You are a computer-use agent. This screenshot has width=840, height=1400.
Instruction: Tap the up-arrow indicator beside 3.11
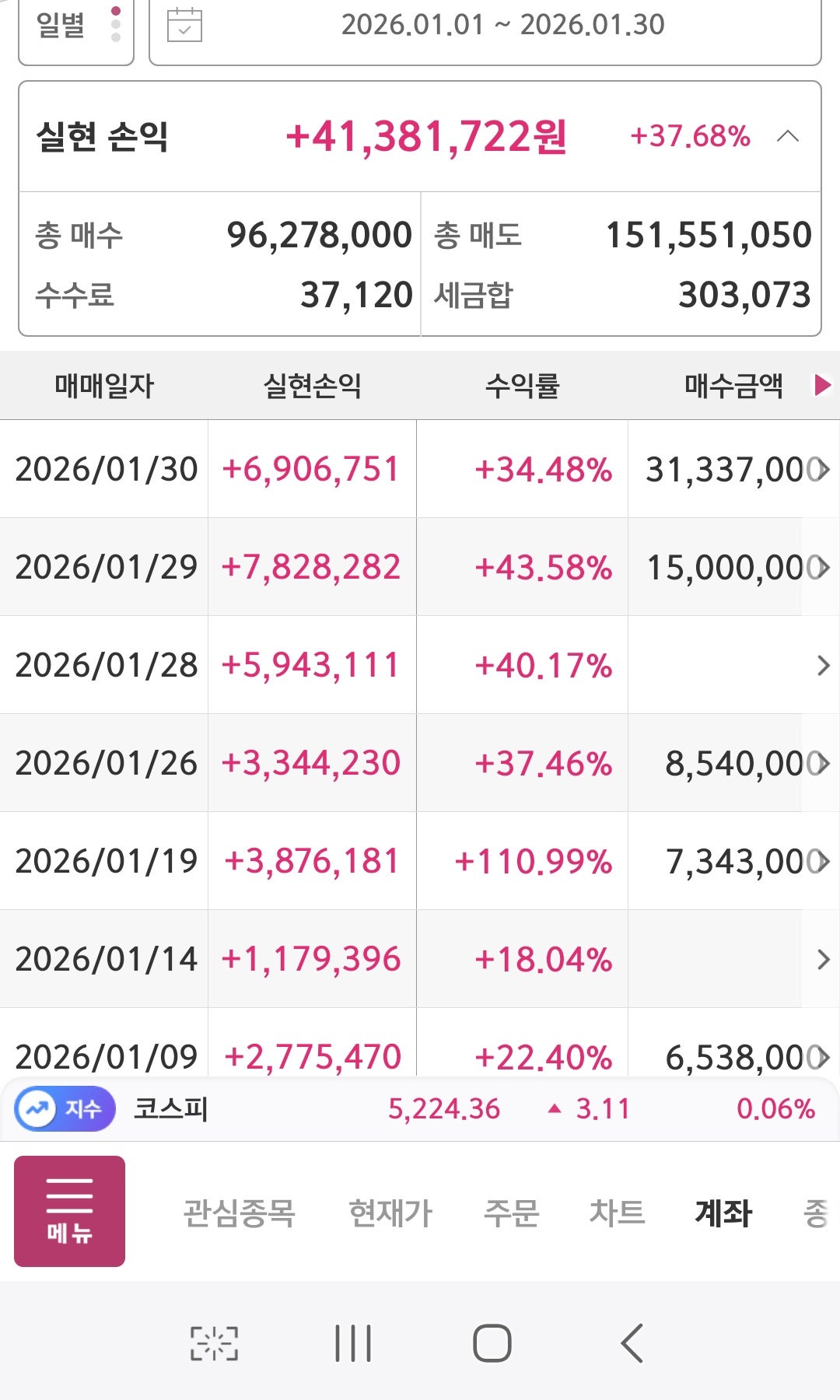tap(554, 1109)
